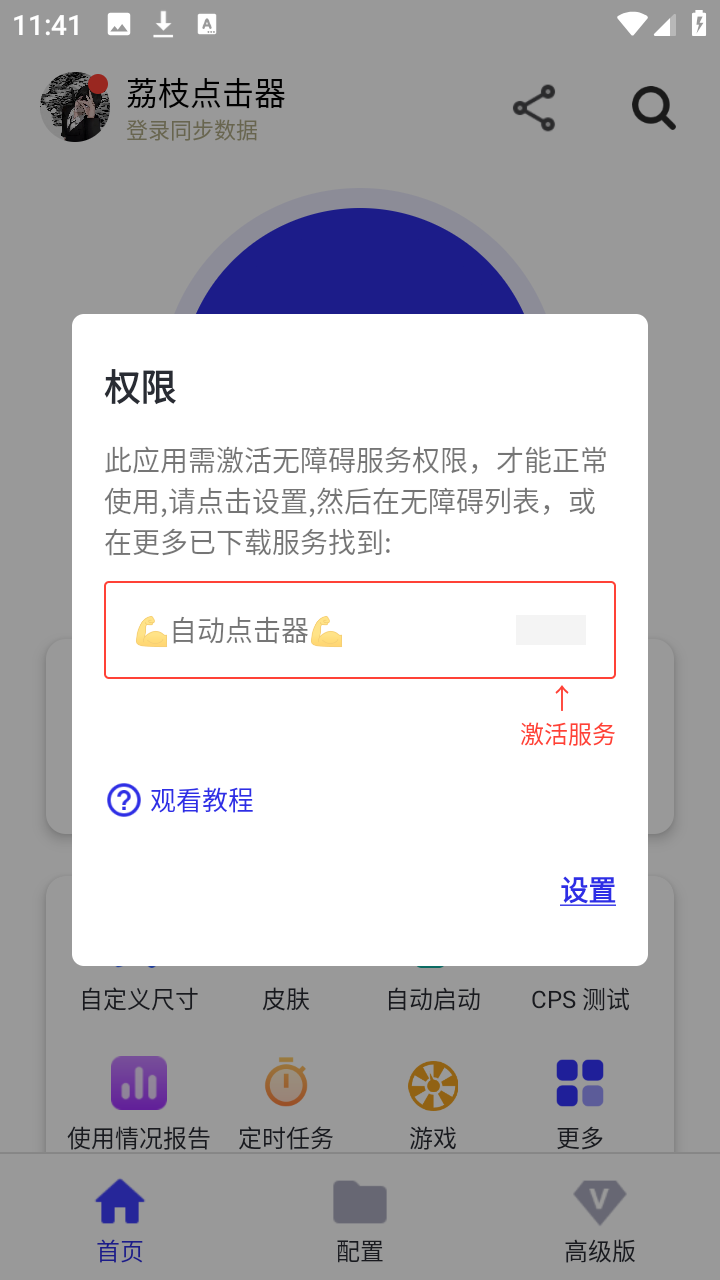Open the 使用情况报告 usage report icon
The width and height of the screenshot is (720, 1280).
(x=138, y=1082)
